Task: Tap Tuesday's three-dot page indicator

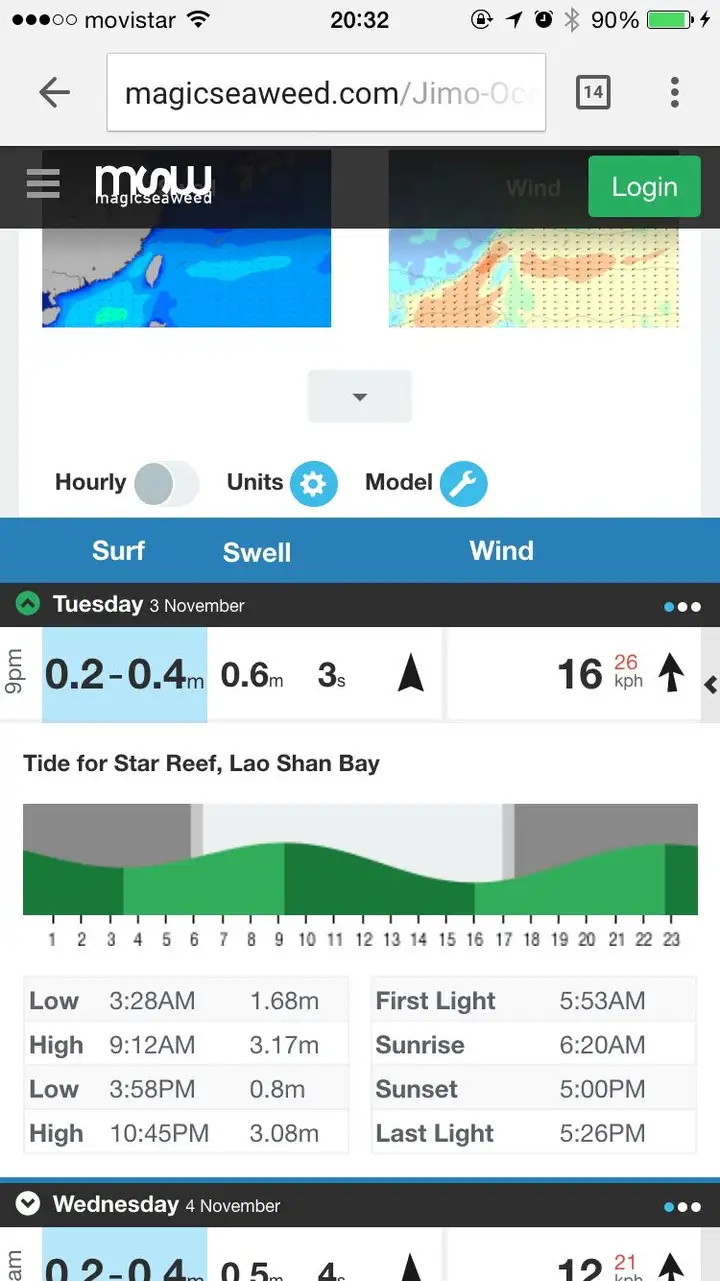Action: (x=682, y=606)
